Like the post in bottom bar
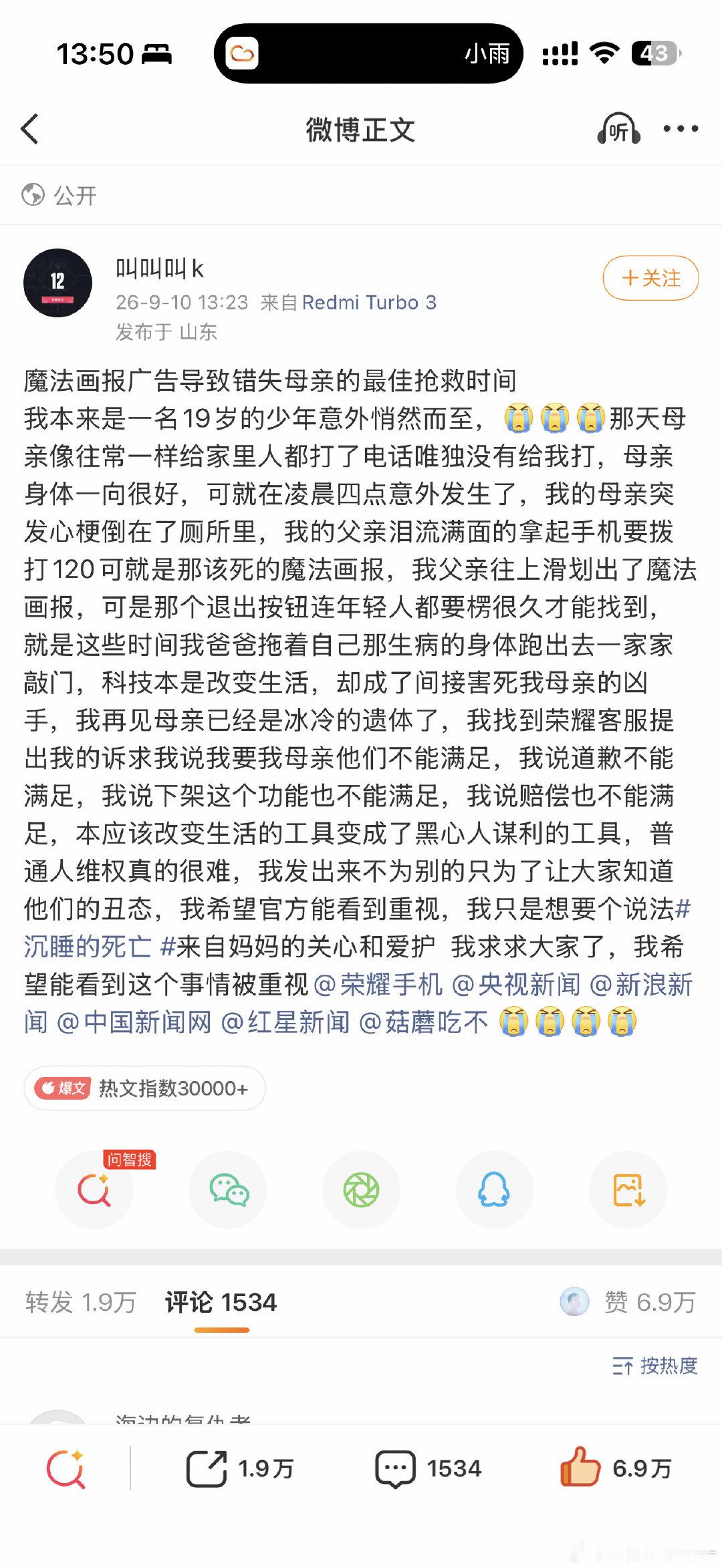Viewport: 722px width, 1568px height. (x=615, y=1468)
